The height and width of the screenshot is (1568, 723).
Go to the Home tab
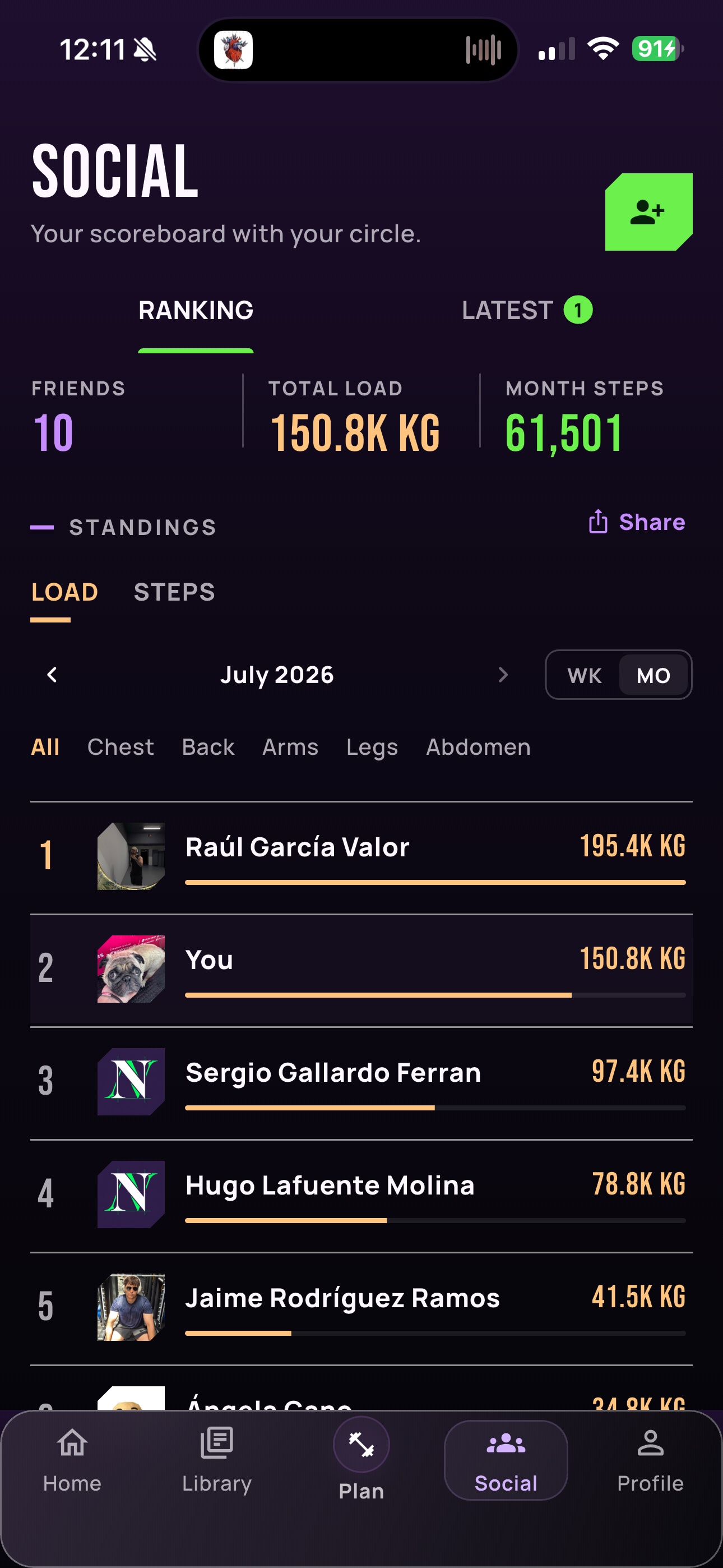click(x=72, y=1460)
